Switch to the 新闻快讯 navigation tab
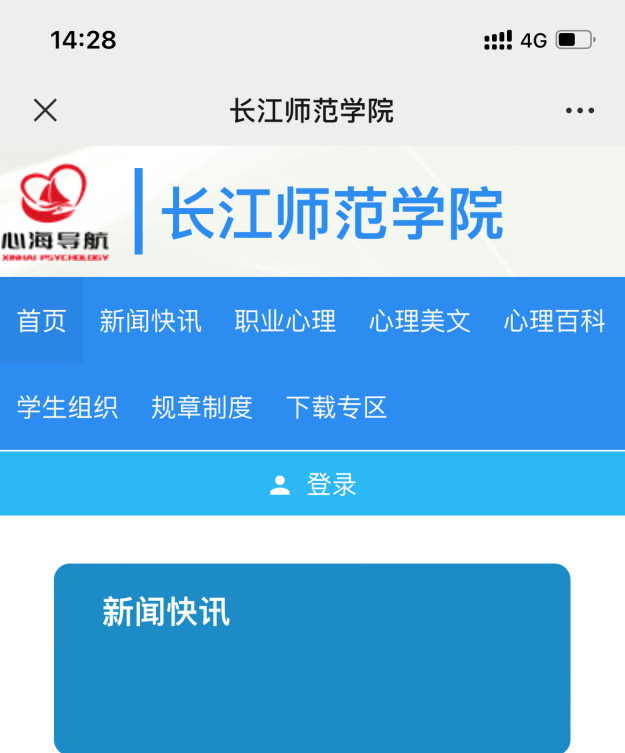Image resolution: width=625 pixels, height=753 pixels. coord(150,321)
